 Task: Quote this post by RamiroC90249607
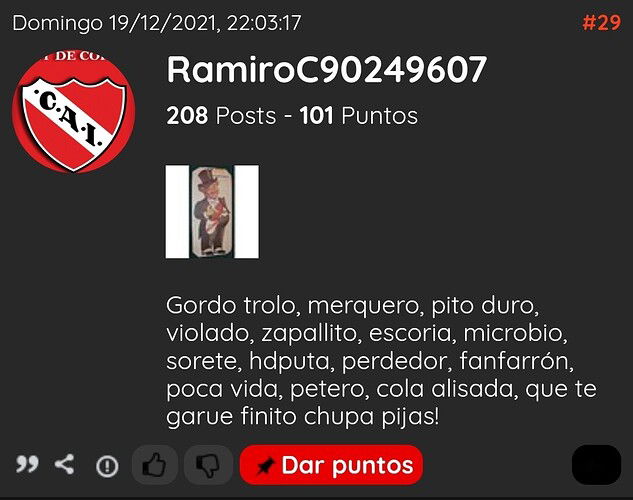pyautogui.click(x=27, y=465)
